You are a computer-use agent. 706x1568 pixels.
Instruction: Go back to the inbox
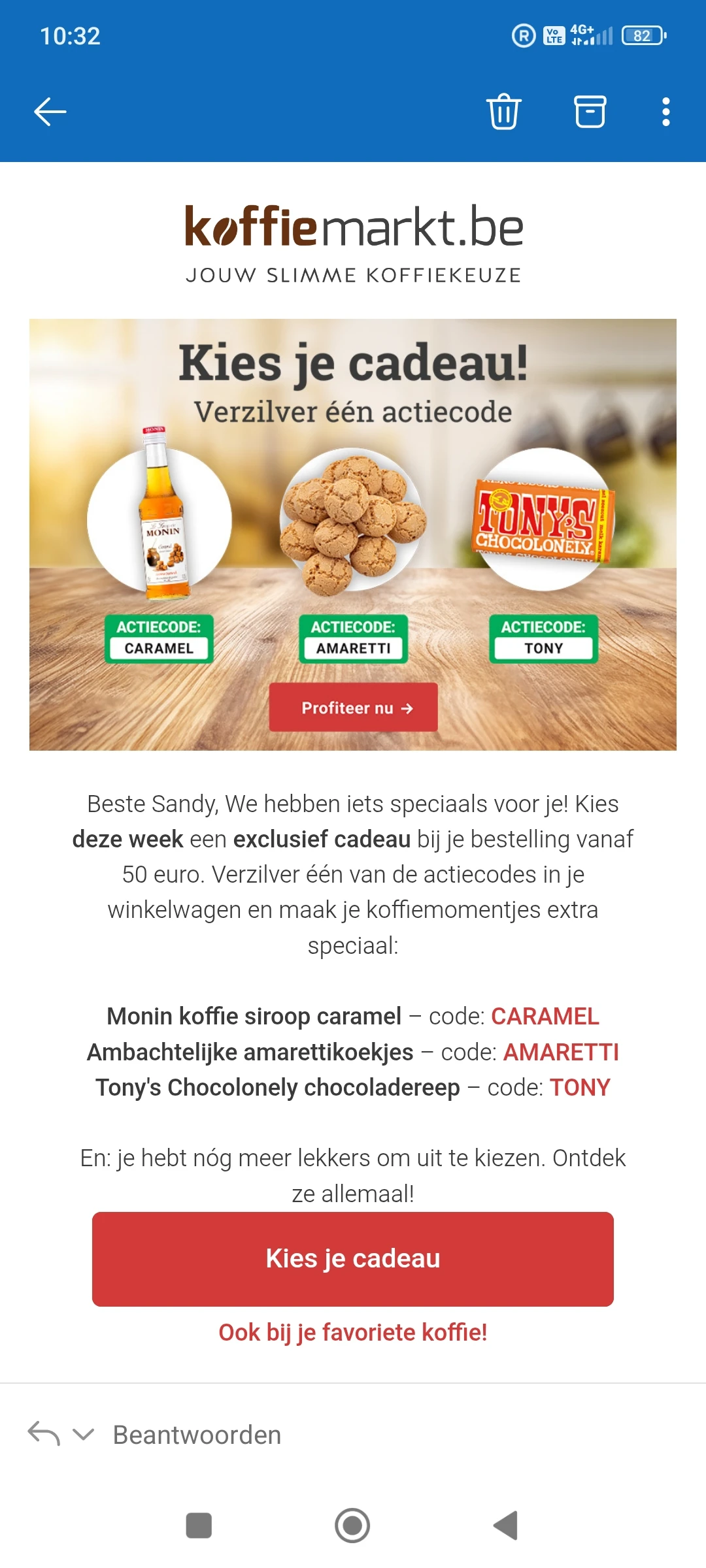pyautogui.click(x=50, y=112)
